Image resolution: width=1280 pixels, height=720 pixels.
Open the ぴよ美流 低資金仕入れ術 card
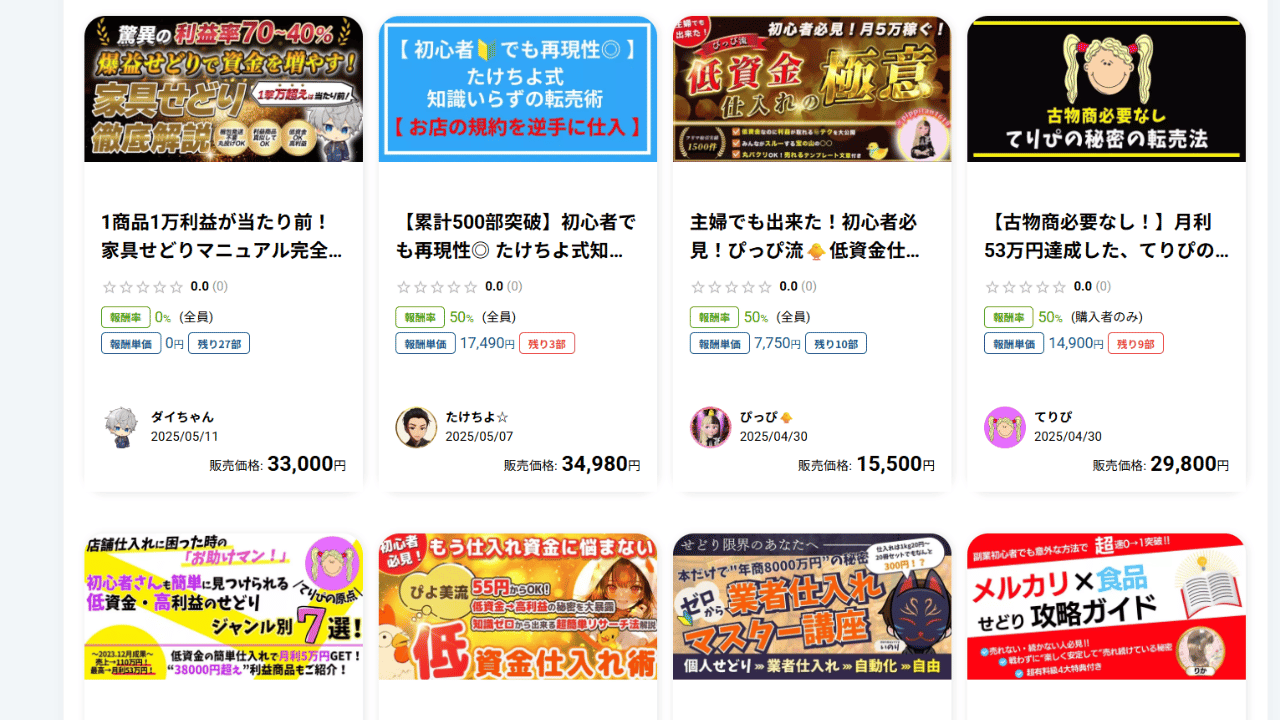(517, 607)
